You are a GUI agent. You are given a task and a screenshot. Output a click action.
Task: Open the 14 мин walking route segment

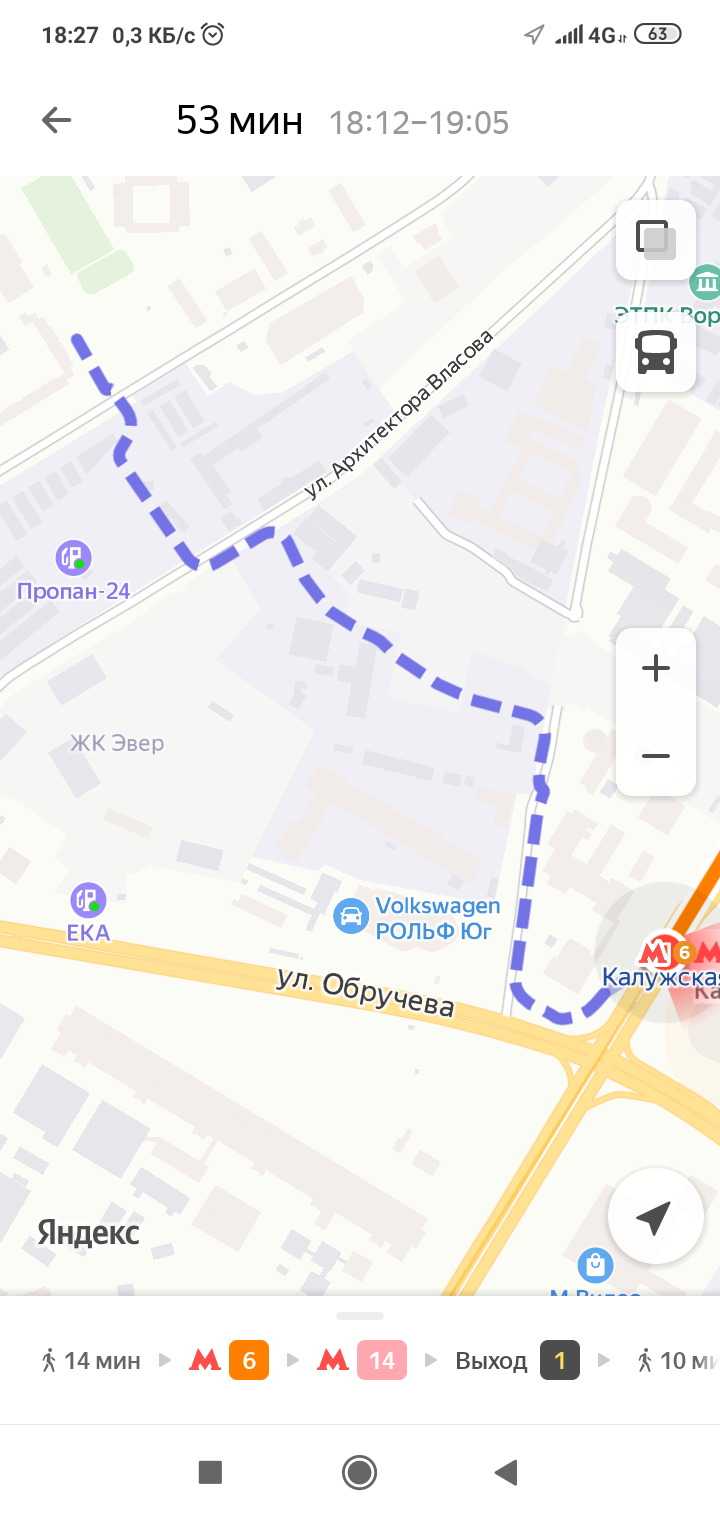(92, 1360)
